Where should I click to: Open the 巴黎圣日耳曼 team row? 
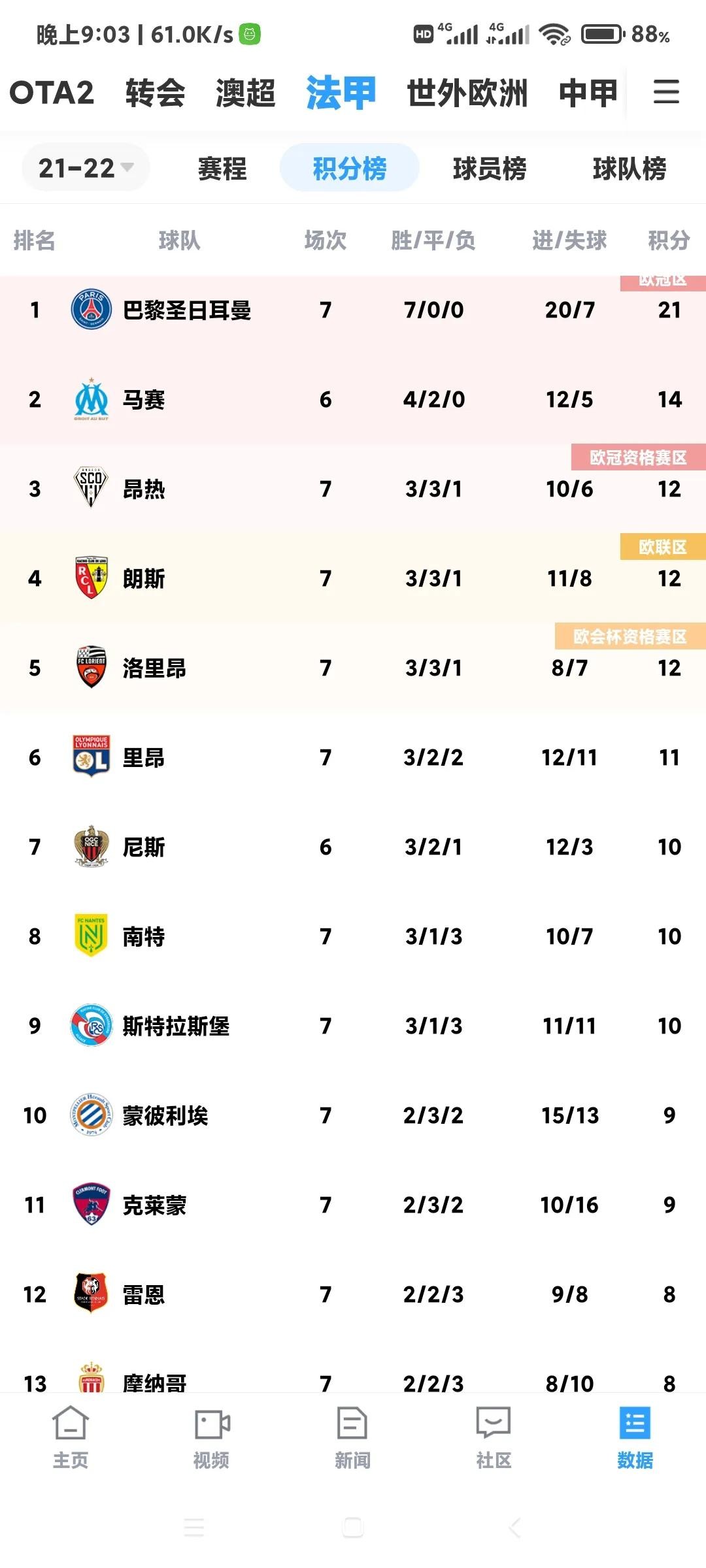[x=353, y=310]
